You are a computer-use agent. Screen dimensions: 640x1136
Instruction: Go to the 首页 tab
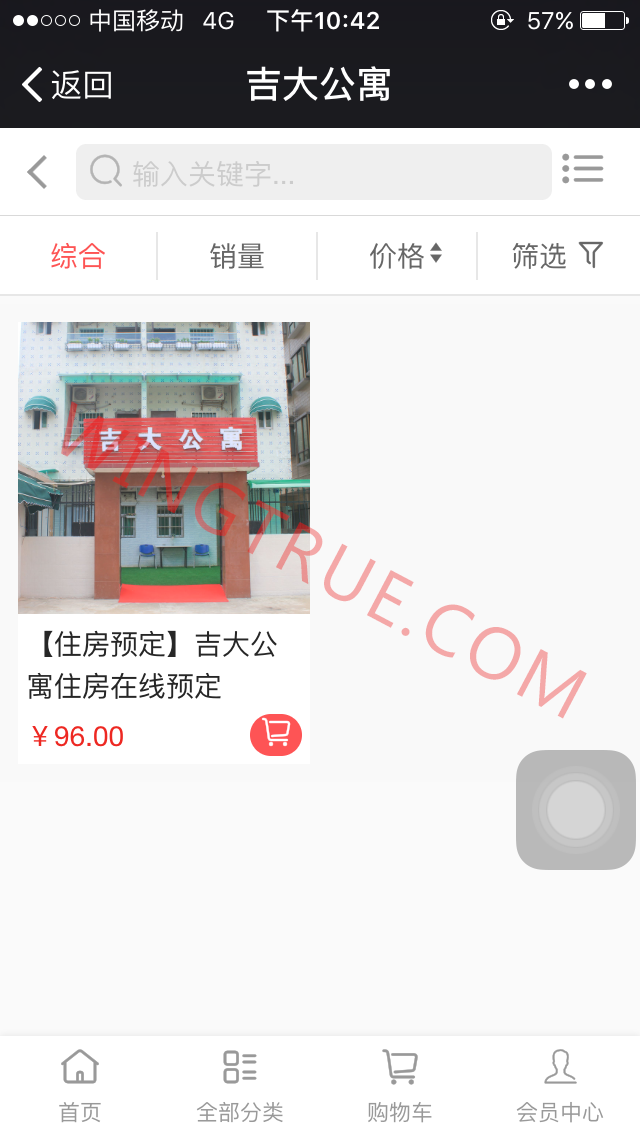point(80,1085)
